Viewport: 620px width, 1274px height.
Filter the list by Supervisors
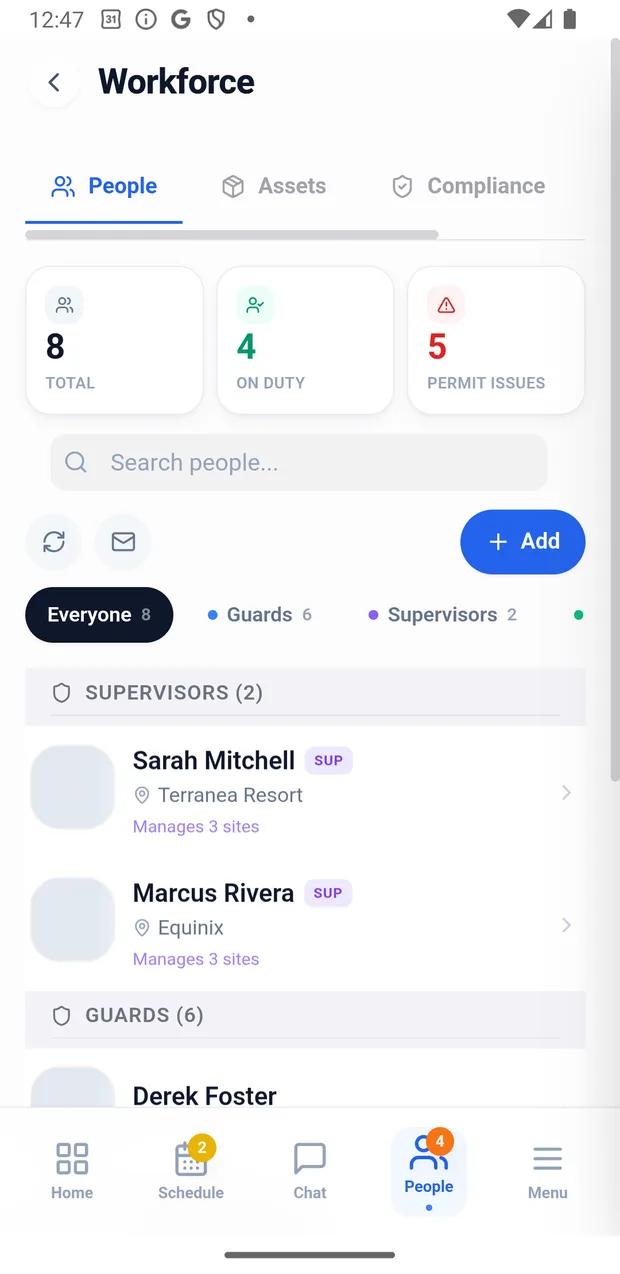pos(442,615)
